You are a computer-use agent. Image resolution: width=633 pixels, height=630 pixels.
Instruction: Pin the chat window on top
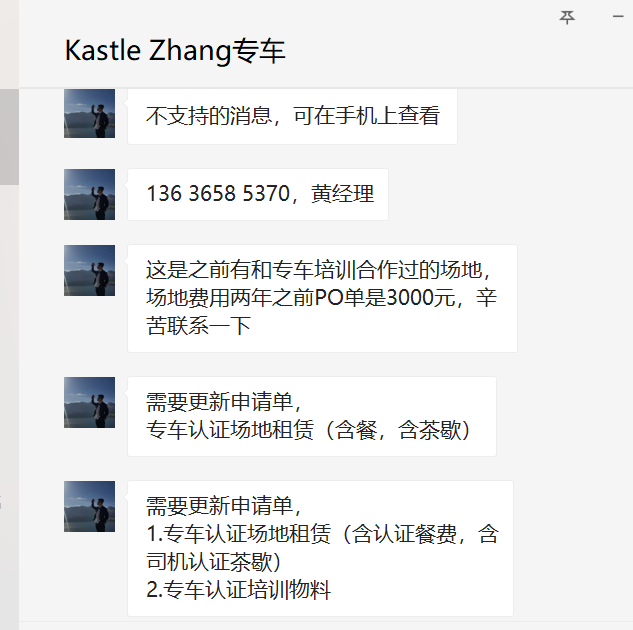(567, 17)
